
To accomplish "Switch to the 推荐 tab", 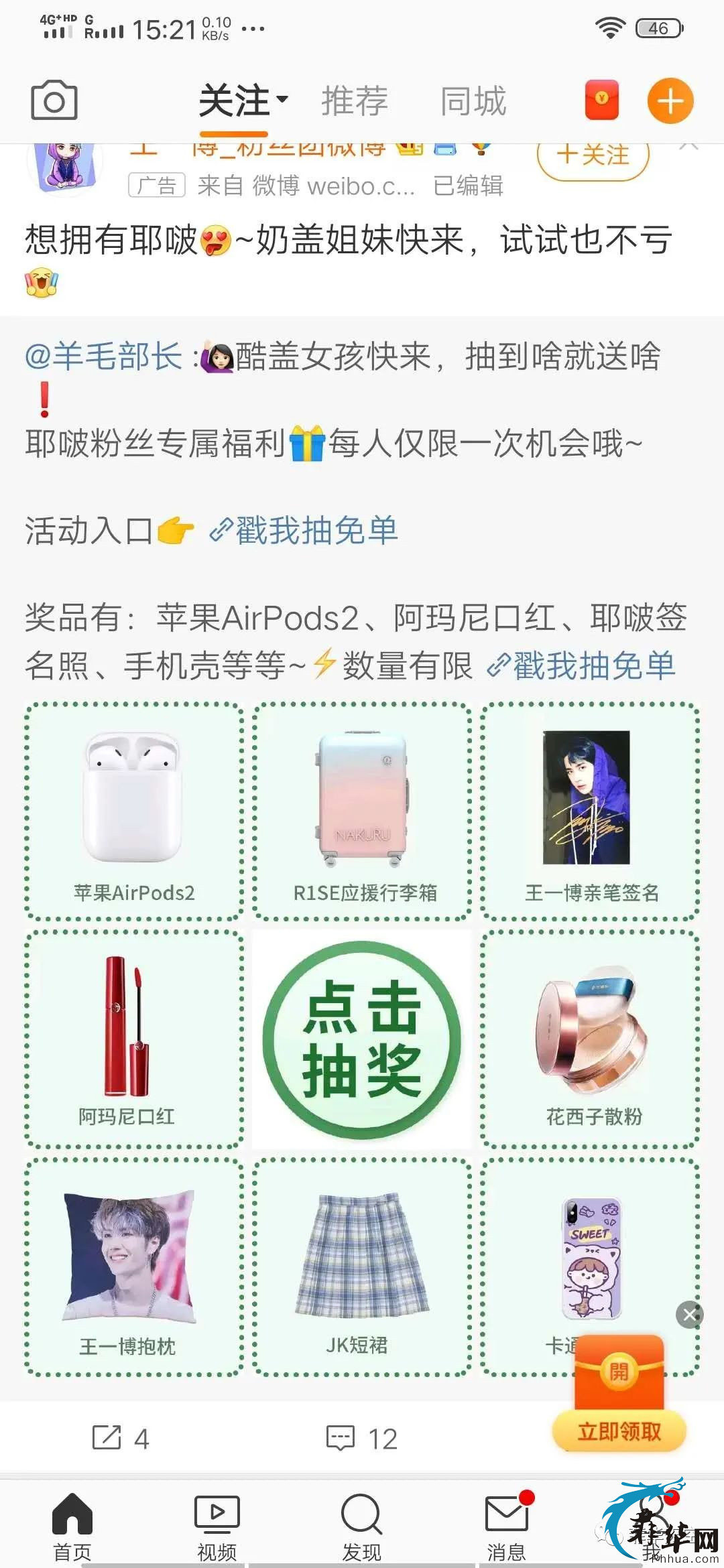I will tap(355, 101).
